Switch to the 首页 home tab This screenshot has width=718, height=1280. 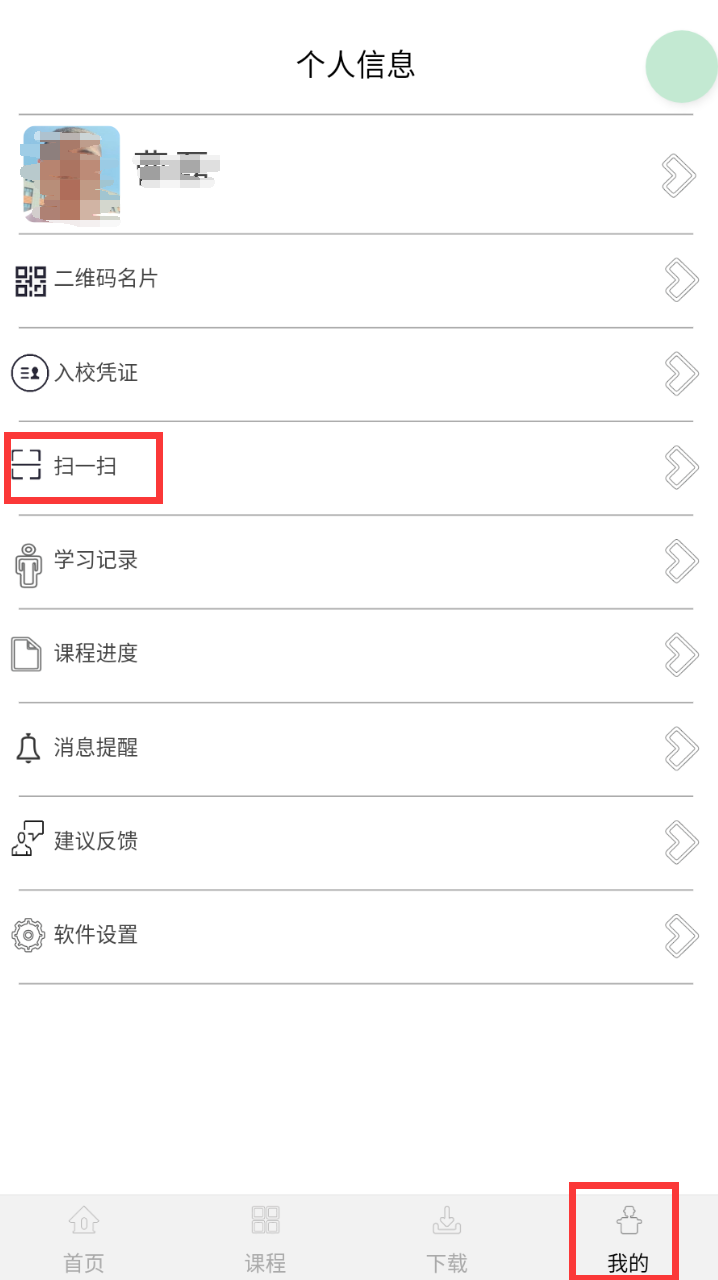pyautogui.click(x=84, y=1238)
